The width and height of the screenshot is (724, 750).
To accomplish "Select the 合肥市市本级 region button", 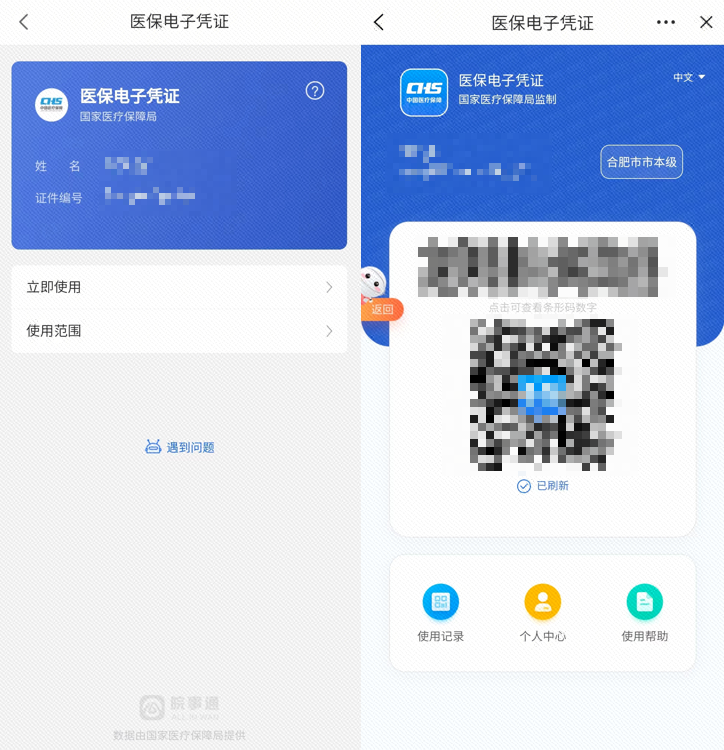I will pos(641,162).
